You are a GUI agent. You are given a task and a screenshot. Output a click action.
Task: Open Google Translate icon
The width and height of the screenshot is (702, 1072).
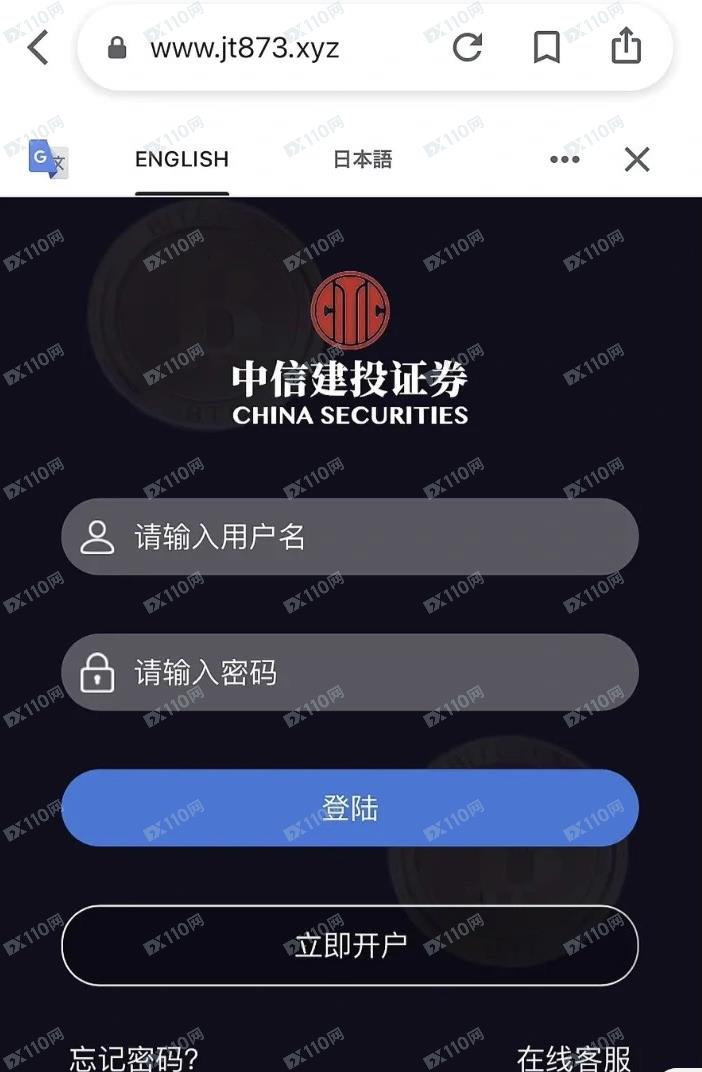(x=47, y=159)
